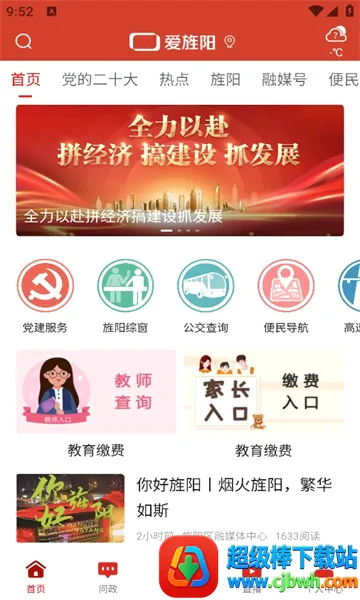This screenshot has height=600, width=360.
Task: Open 旌阳综窗 service
Action: [125, 297]
